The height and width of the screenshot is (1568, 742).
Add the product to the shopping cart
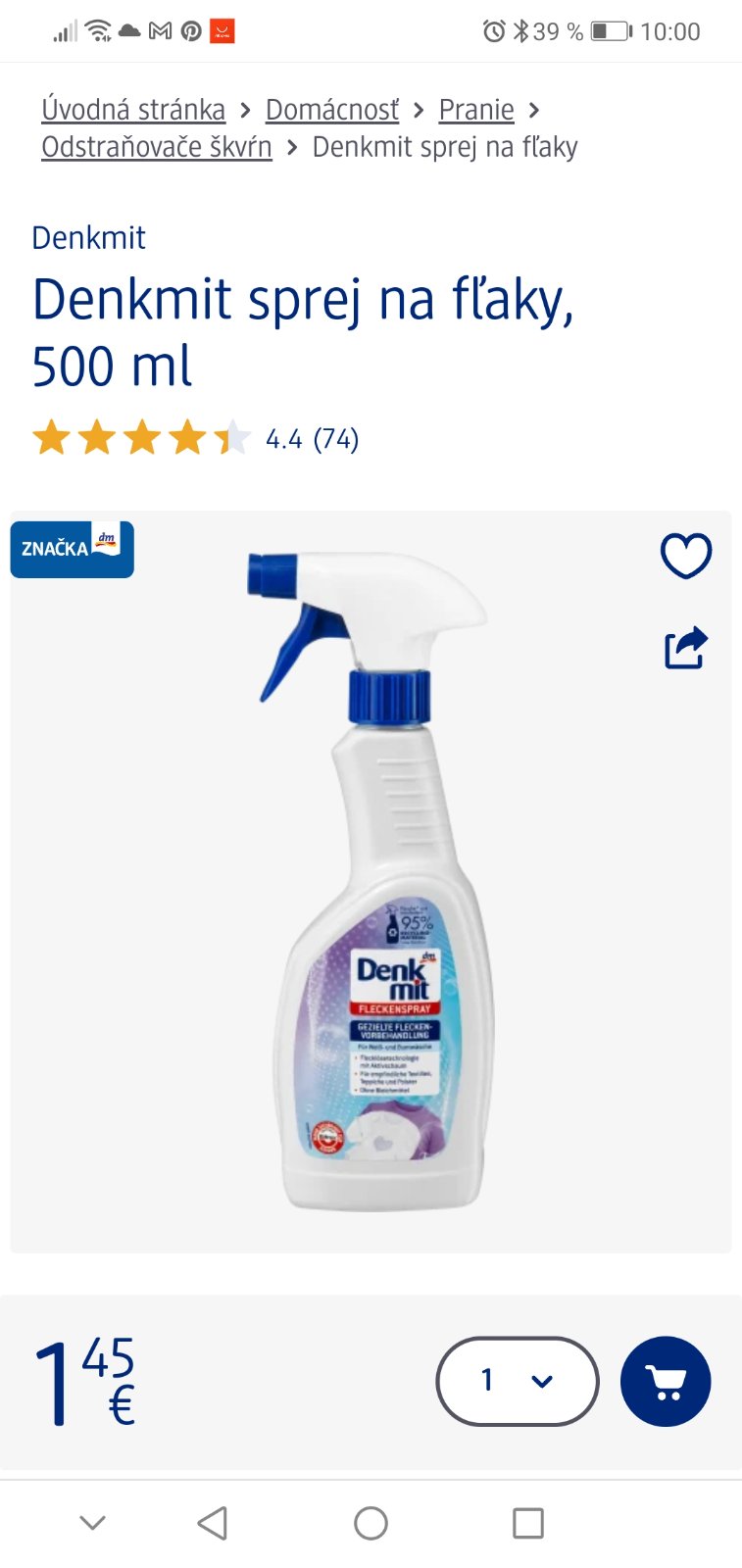(666, 1381)
